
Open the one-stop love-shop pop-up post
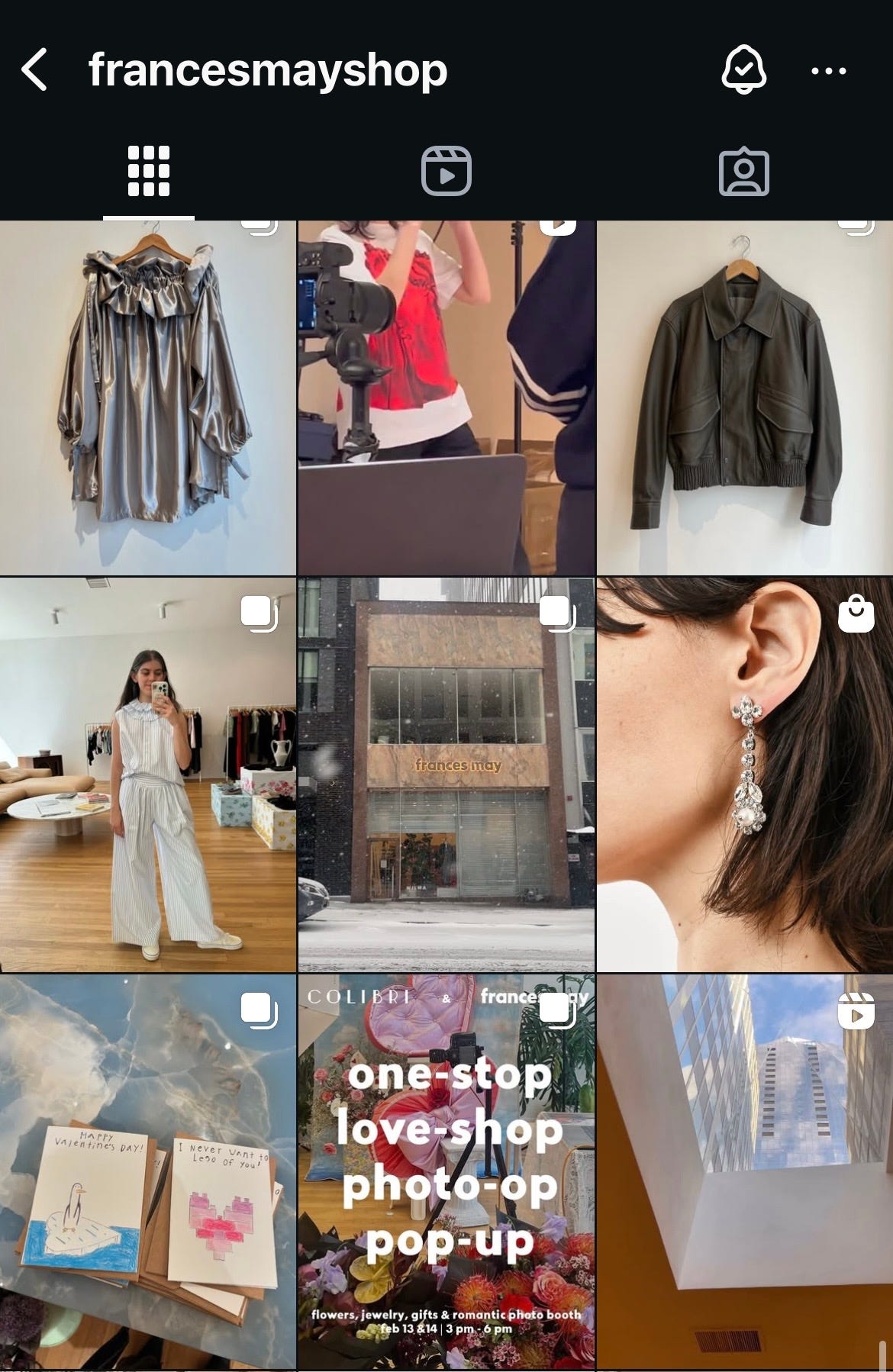(x=446, y=1171)
